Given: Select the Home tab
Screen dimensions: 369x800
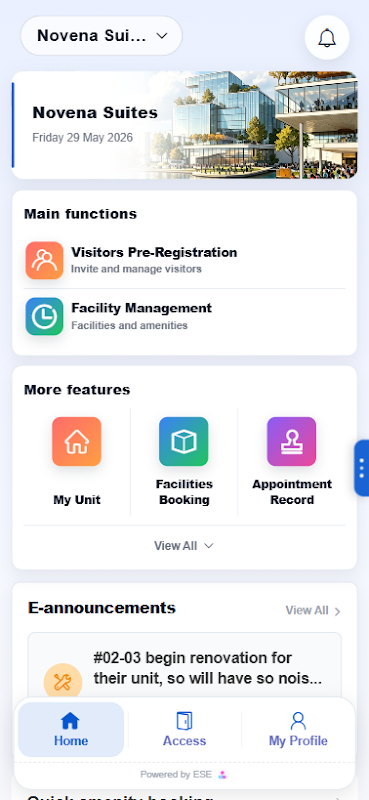Looking at the screenshot, I should 71,730.
